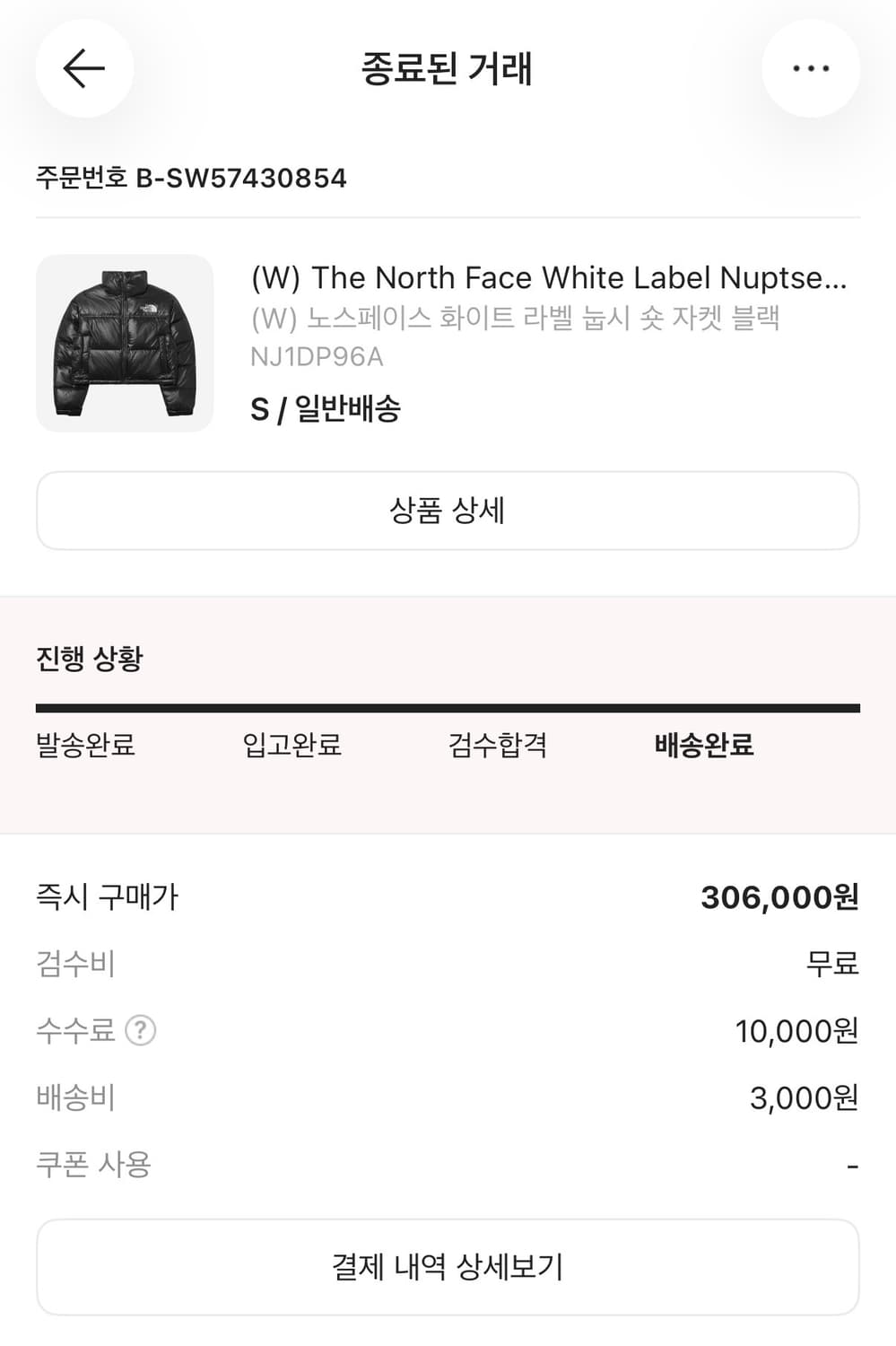Open 결제 내역 상세보기 payment details
The width and height of the screenshot is (896, 1346).
(x=447, y=1267)
